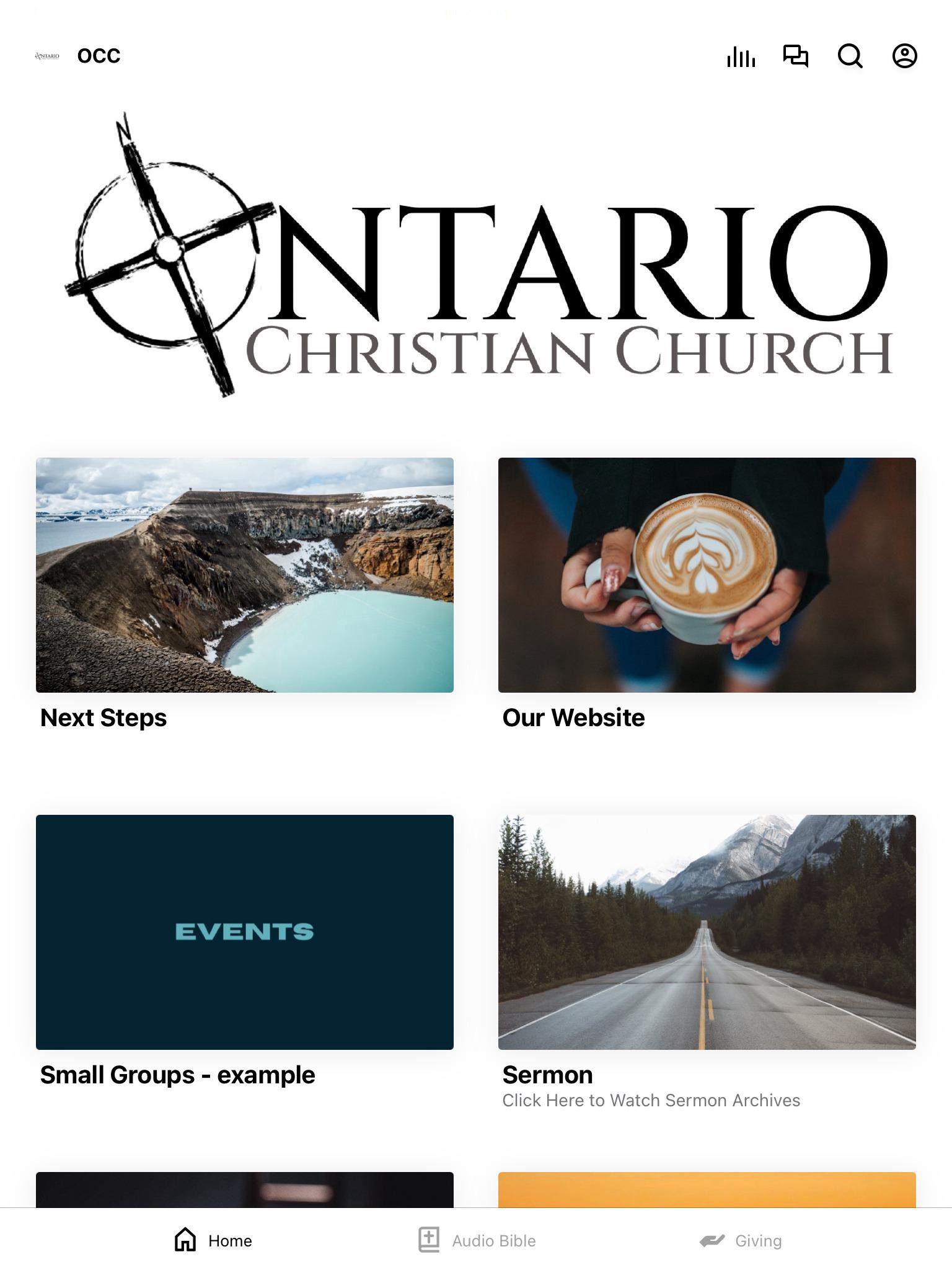Open the user profile icon
Screen dimensions: 952x1270
904,56
